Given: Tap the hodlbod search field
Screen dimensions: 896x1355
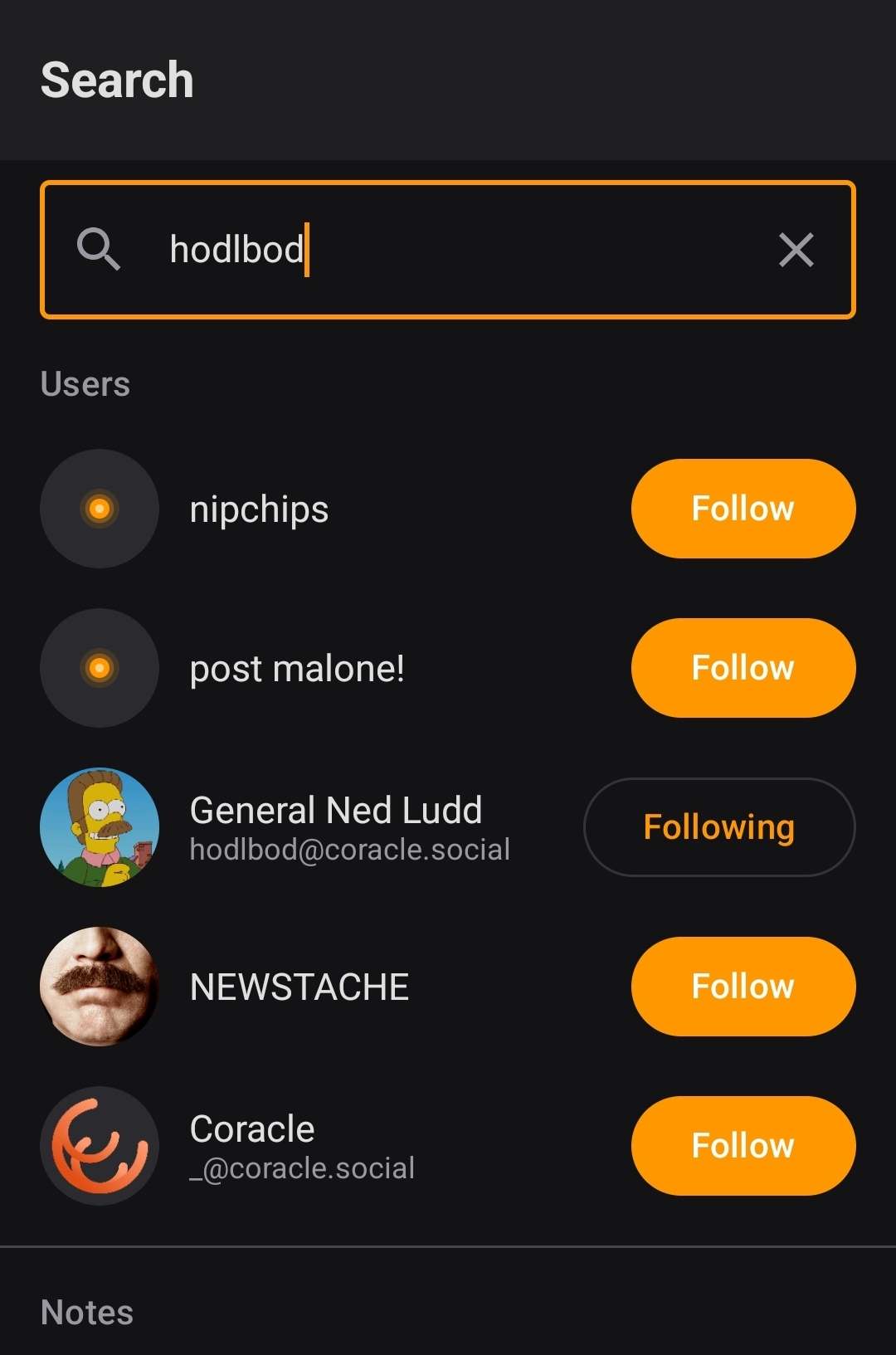Looking at the screenshot, I should pyautogui.click(x=448, y=250).
